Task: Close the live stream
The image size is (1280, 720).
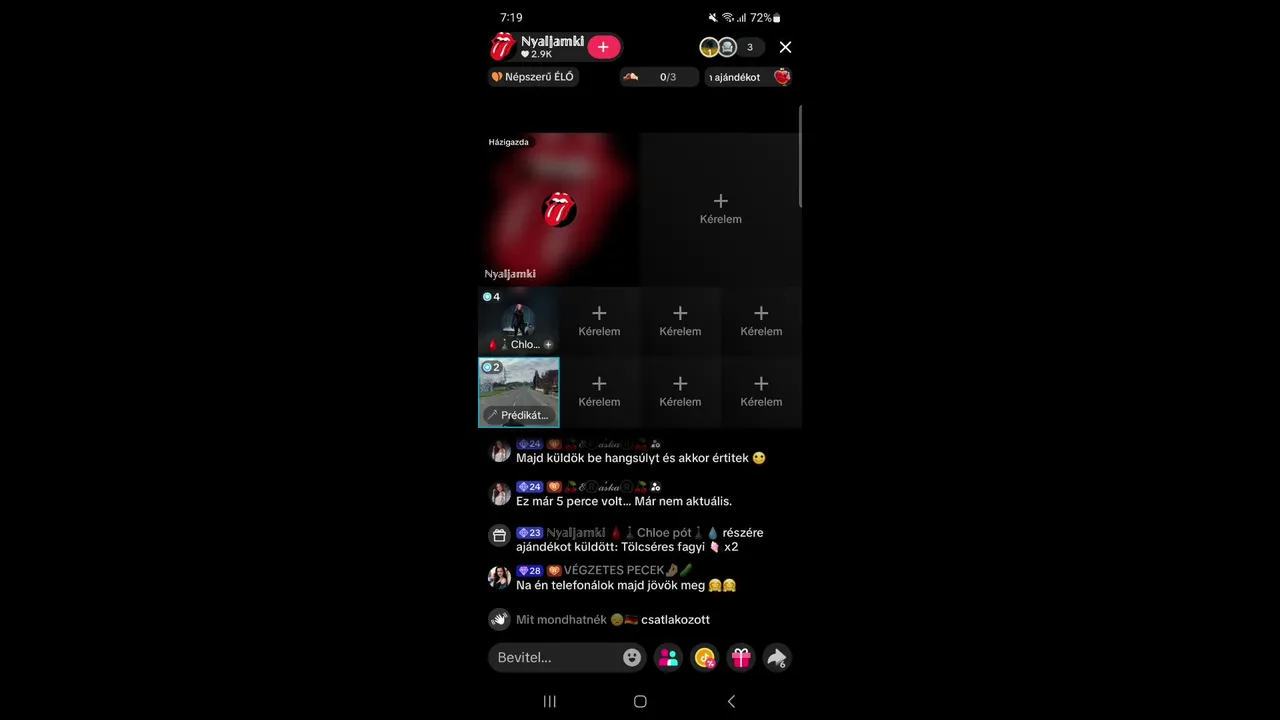Action: coord(785,47)
